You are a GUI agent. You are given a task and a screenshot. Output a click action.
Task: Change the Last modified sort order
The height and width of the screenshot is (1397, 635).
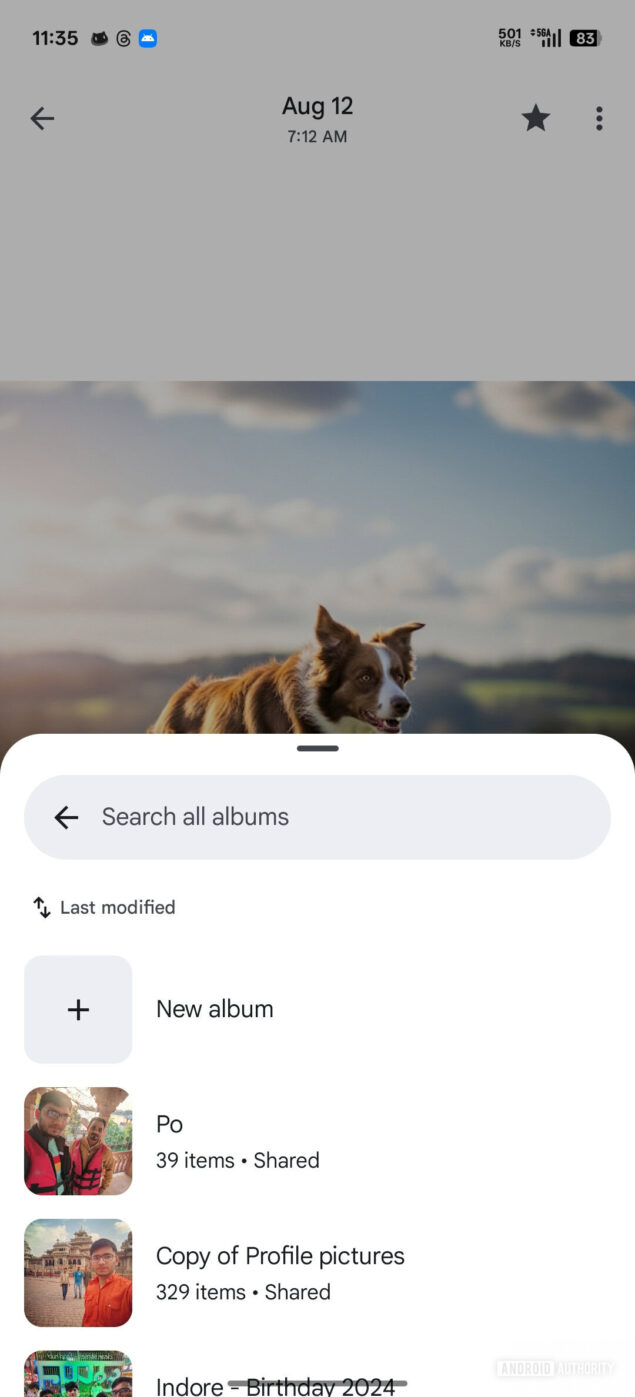(104, 907)
